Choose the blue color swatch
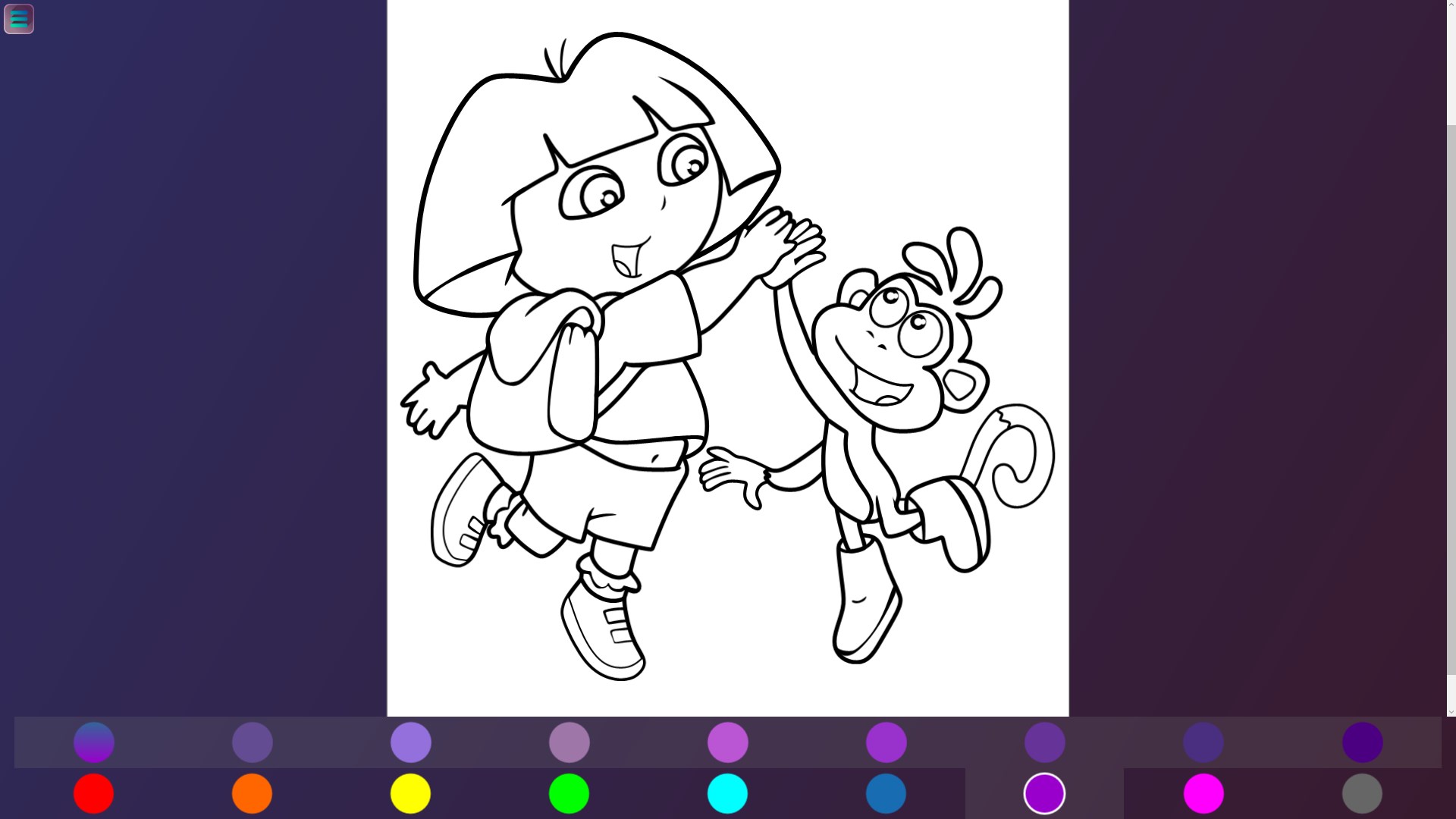This screenshot has width=1456, height=819. [x=886, y=793]
